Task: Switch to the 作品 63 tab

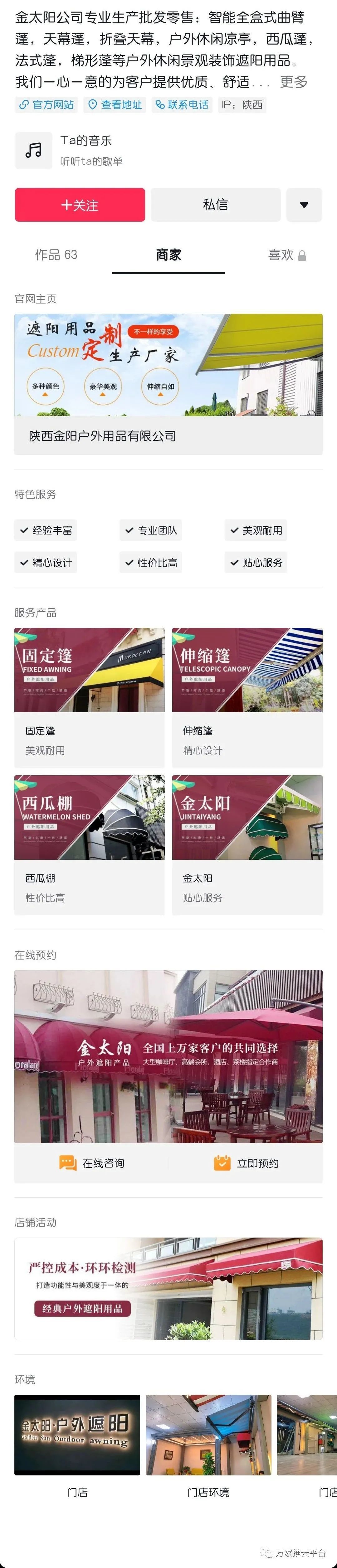Action: click(56, 255)
